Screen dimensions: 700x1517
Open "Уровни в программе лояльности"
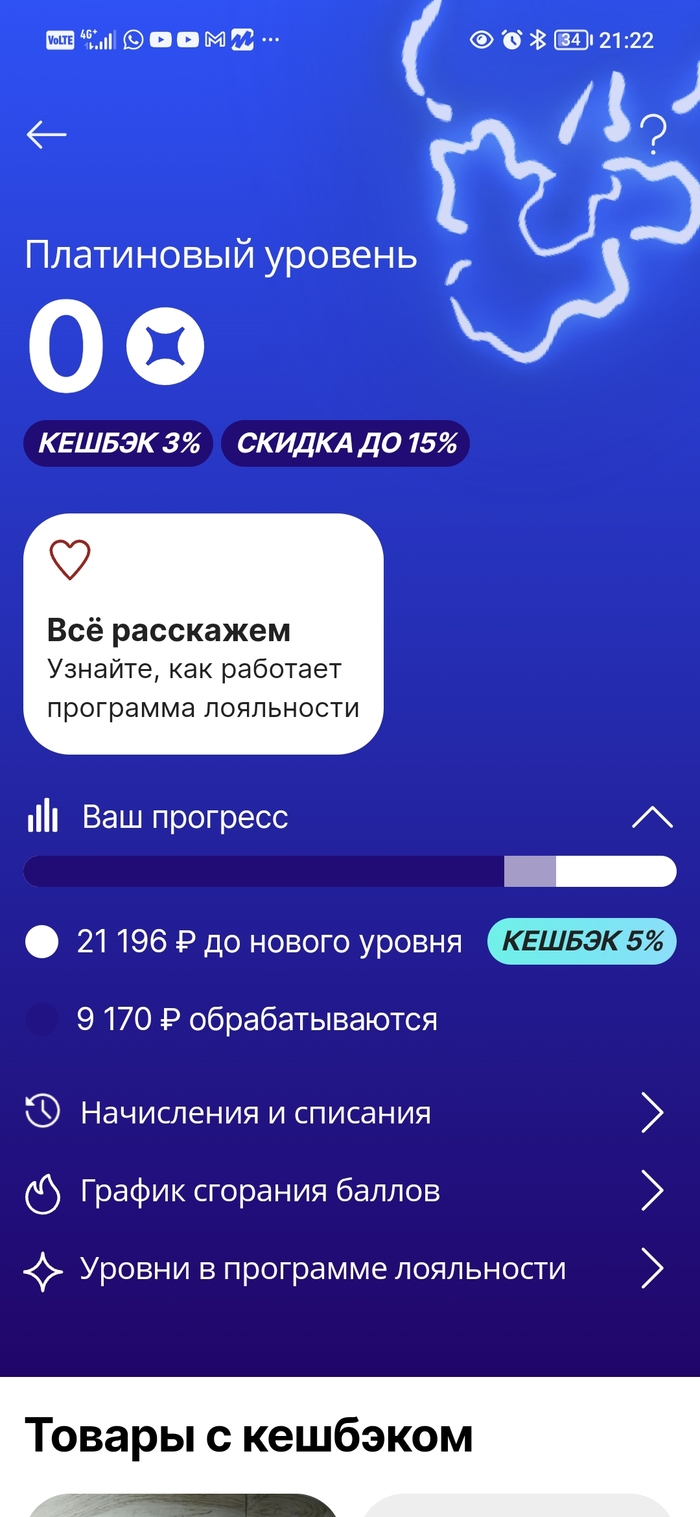pos(345,1269)
